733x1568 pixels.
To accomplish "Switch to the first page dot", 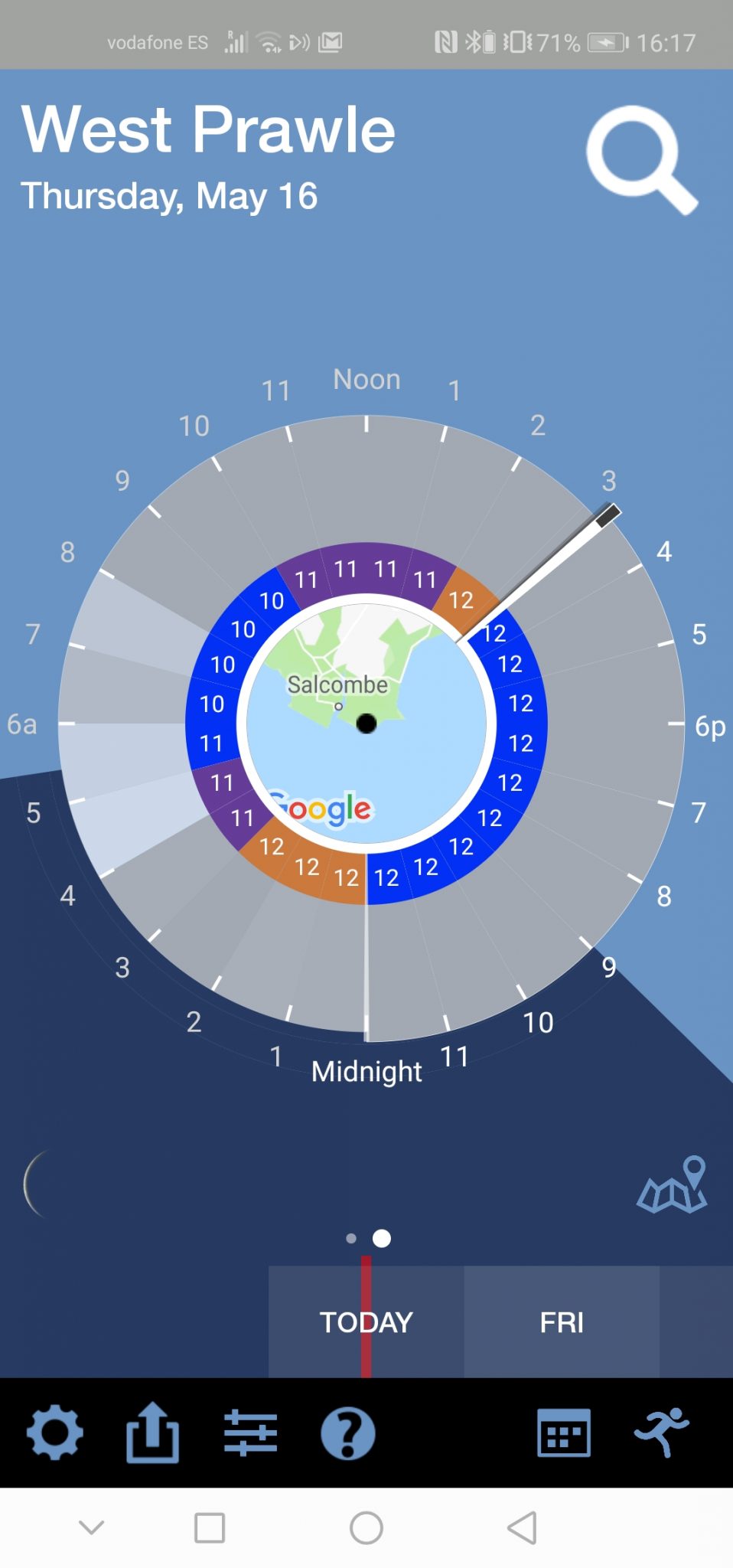I will (x=351, y=1238).
